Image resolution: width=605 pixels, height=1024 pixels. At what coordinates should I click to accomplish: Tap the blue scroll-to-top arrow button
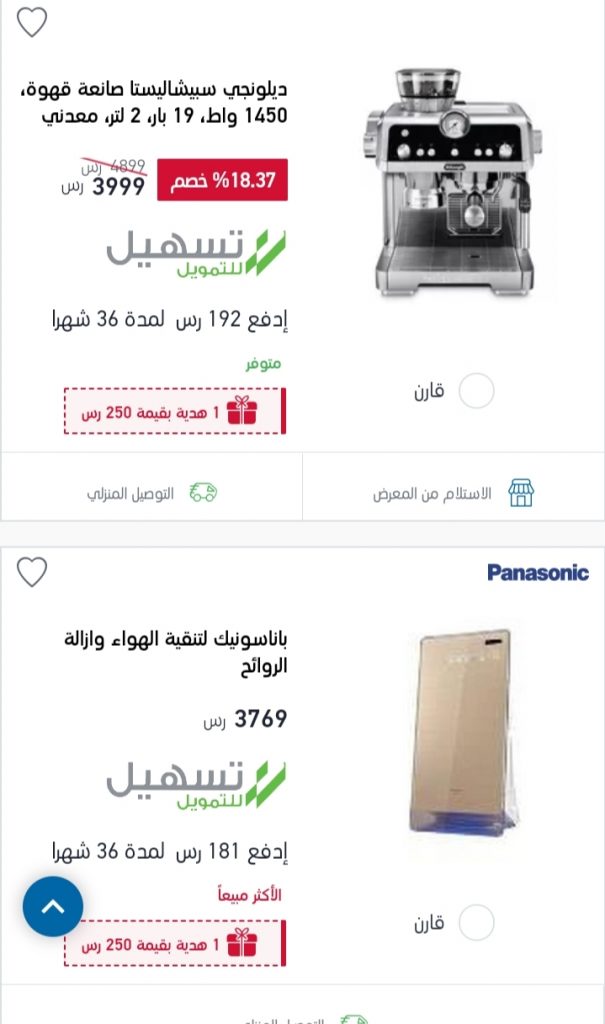[x=53, y=906]
